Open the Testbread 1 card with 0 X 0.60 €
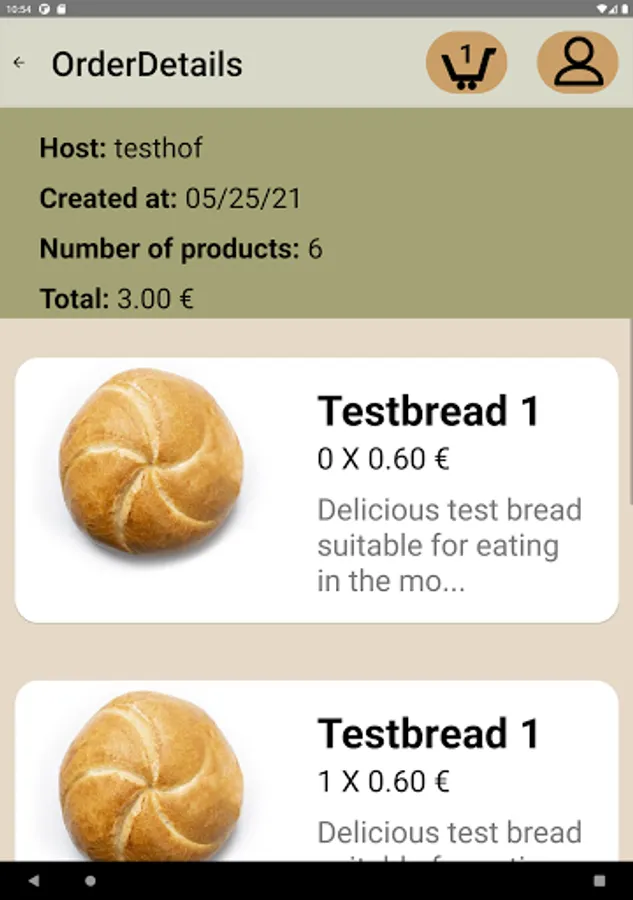 click(x=316, y=490)
